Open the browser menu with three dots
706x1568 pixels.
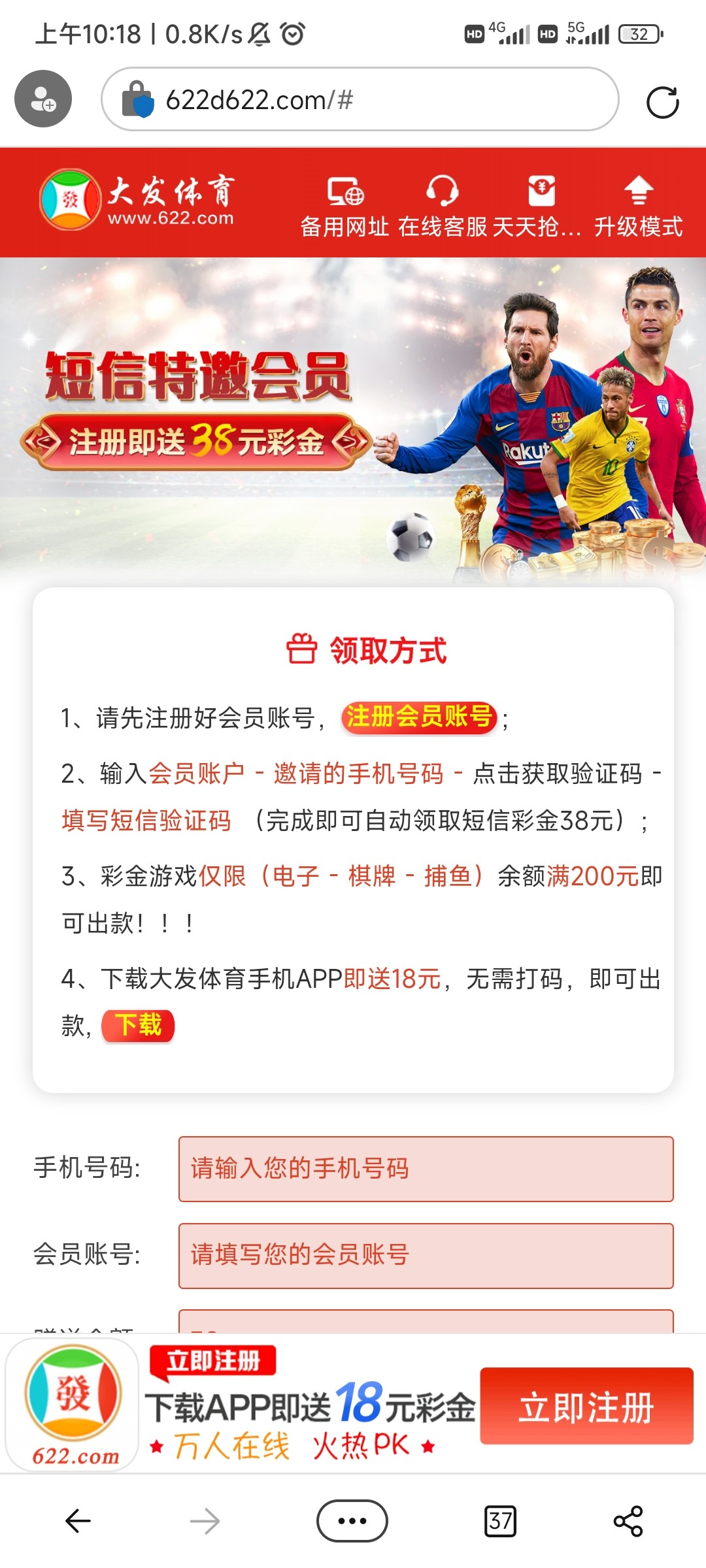(x=352, y=1521)
